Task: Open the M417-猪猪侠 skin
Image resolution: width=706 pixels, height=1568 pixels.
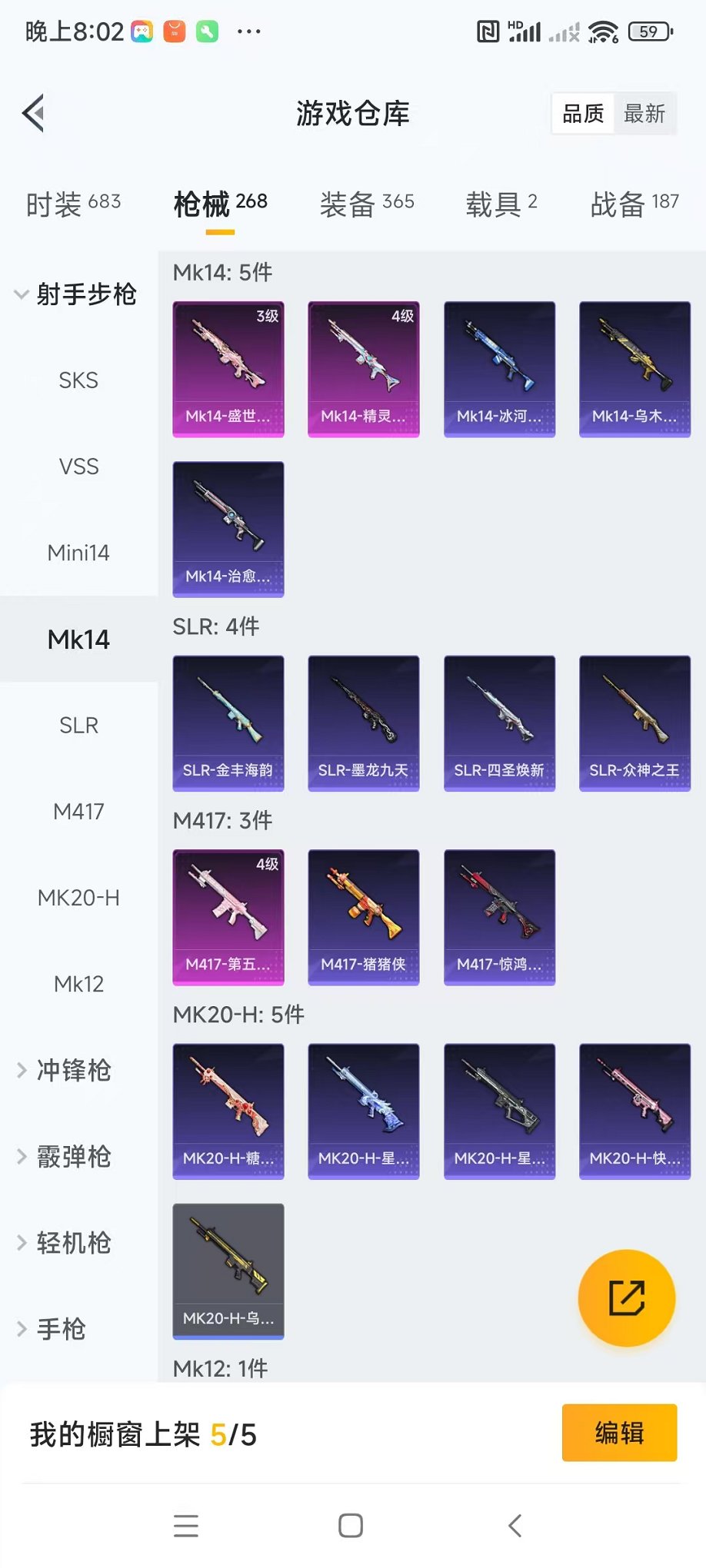Action: point(363,917)
